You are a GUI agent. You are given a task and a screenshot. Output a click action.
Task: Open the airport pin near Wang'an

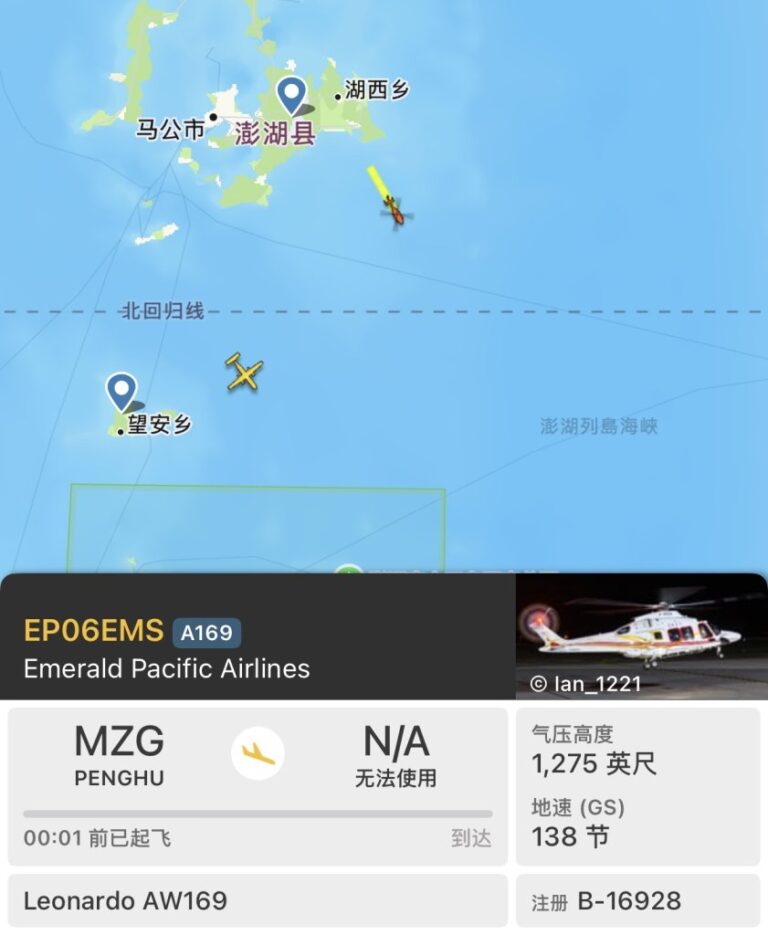coord(121,392)
